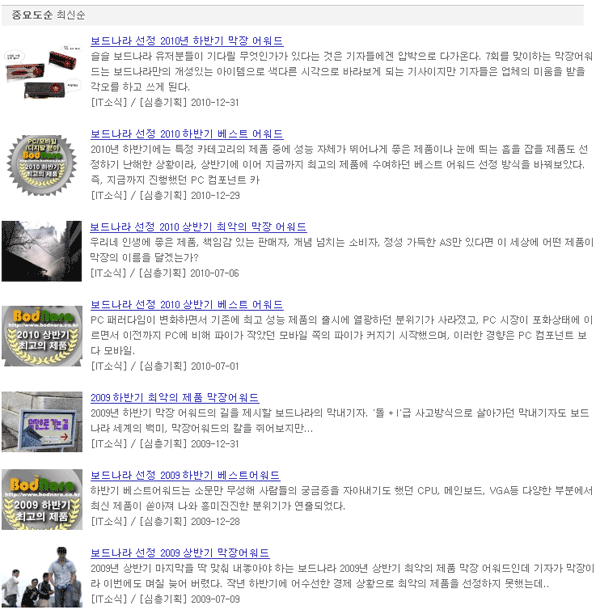Open article 보드나라 선정 2010 하반기 베스트 어워드
This screenshot has width=600, height=614.
point(186,134)
